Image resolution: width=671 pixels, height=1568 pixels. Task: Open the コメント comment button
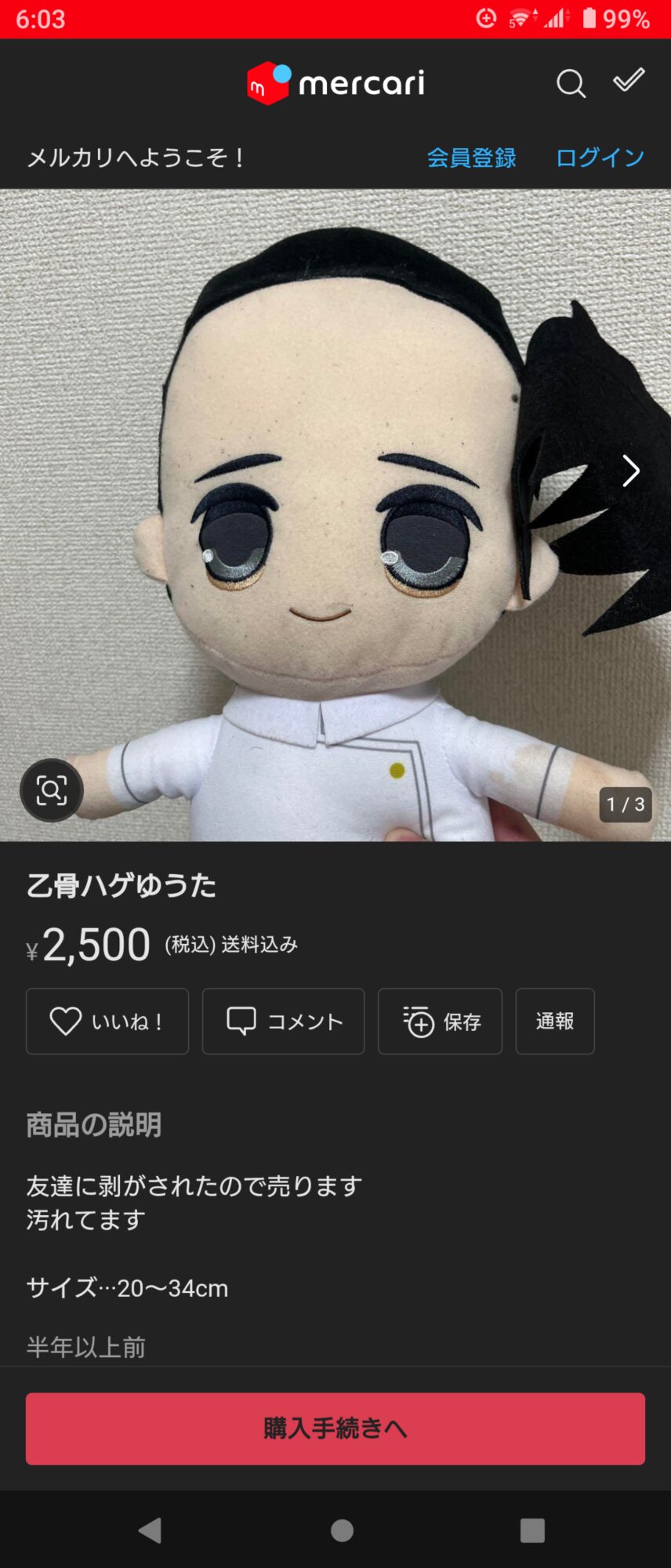[x=284, y=1022]
